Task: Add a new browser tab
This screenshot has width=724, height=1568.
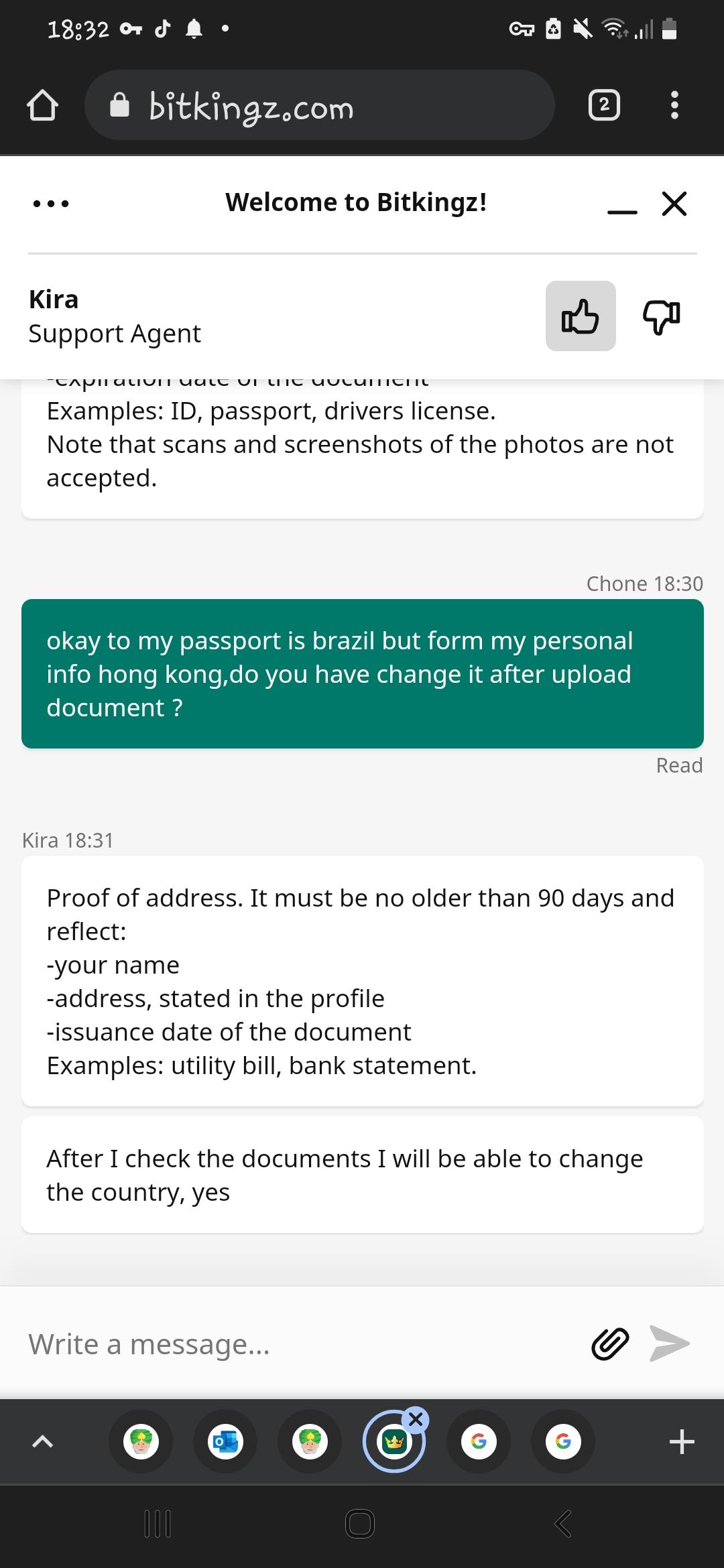Action: (x=681, y=1441)
